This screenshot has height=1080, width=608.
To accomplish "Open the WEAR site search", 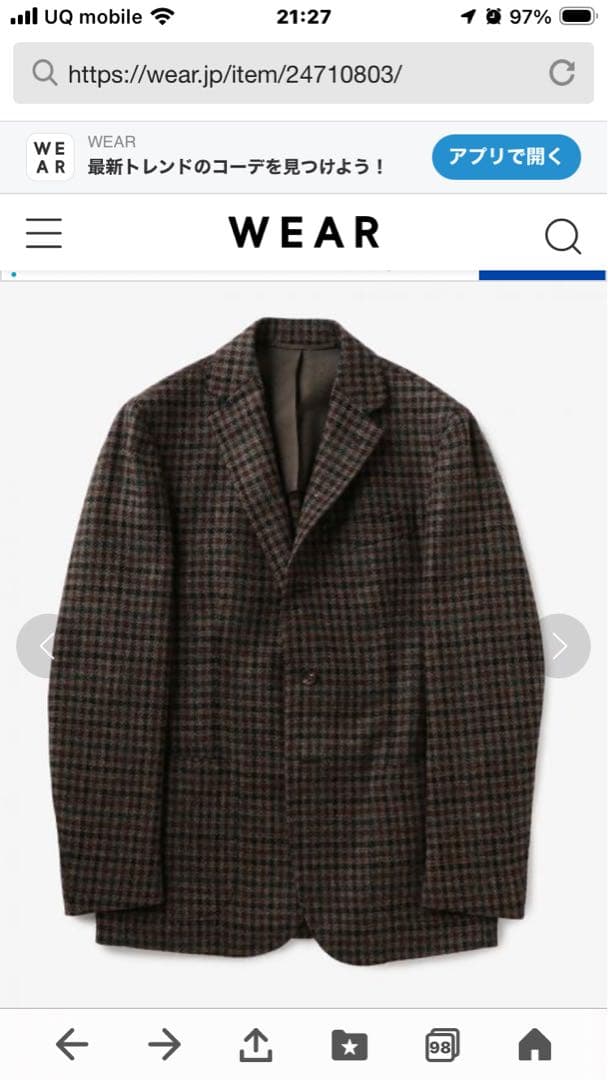I will coord(562,236).
